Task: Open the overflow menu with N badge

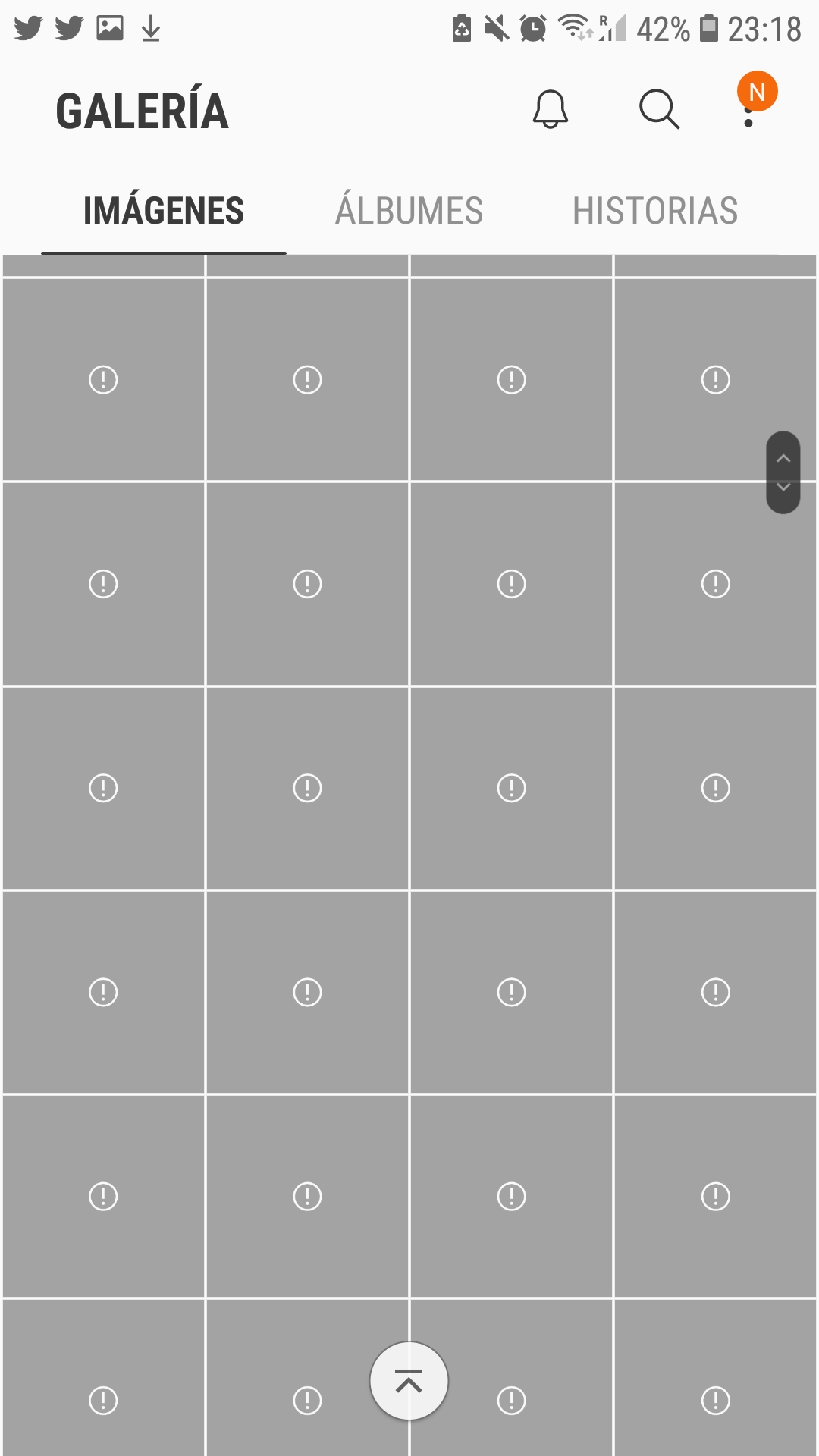Action: coord(750,108)
